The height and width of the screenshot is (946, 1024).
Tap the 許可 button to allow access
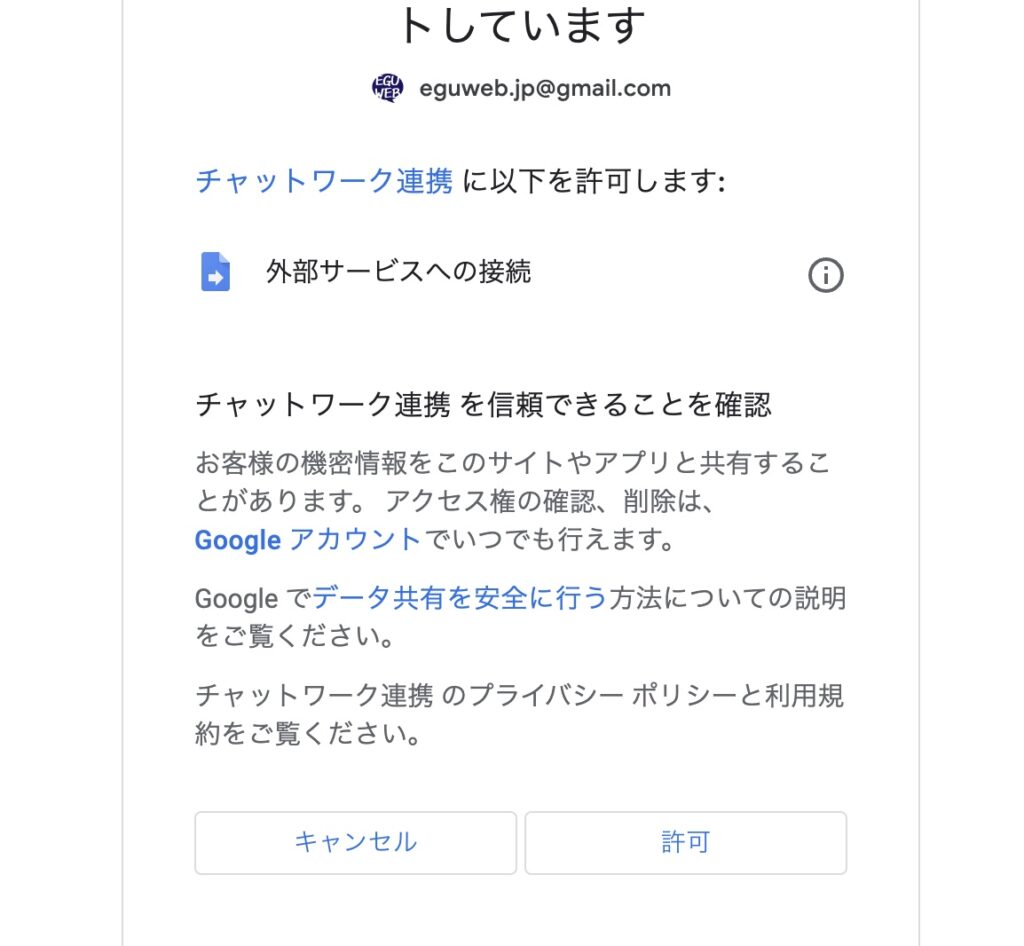click(x=685, y=842)
